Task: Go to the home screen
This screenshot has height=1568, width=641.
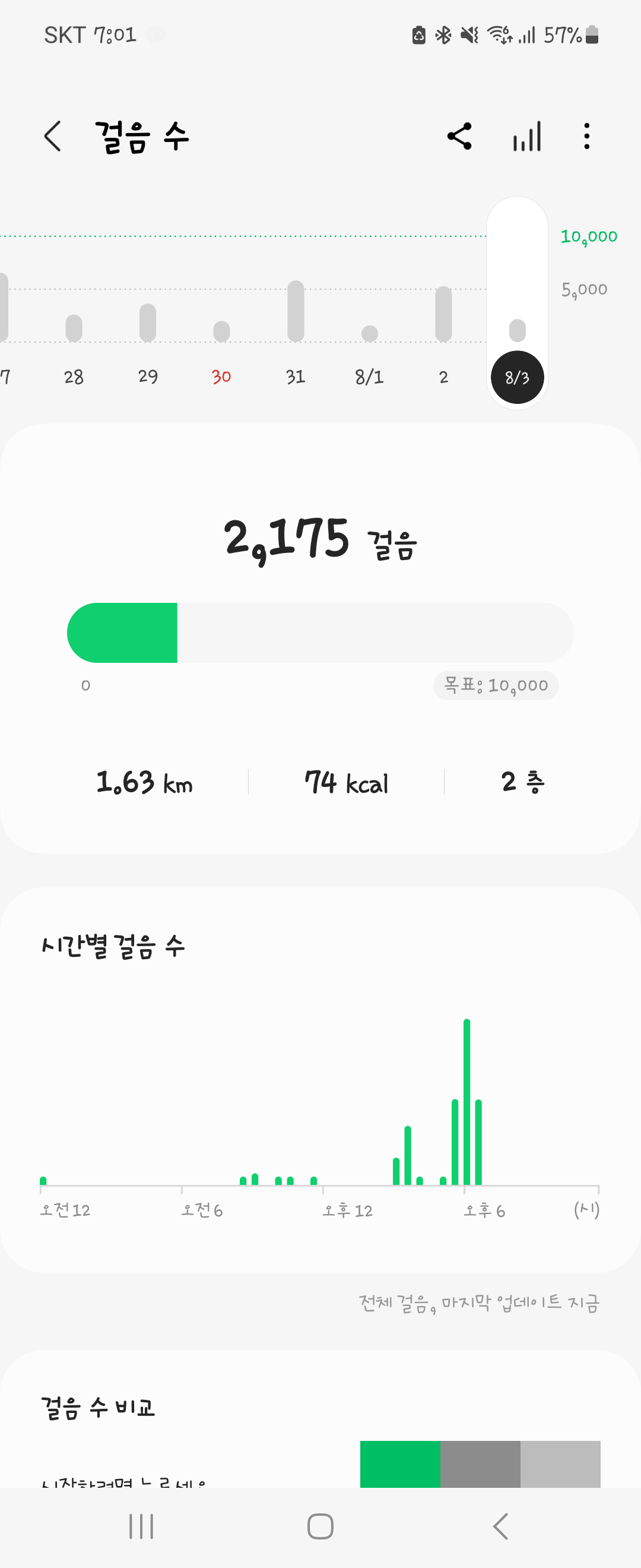Action: 320,1526
